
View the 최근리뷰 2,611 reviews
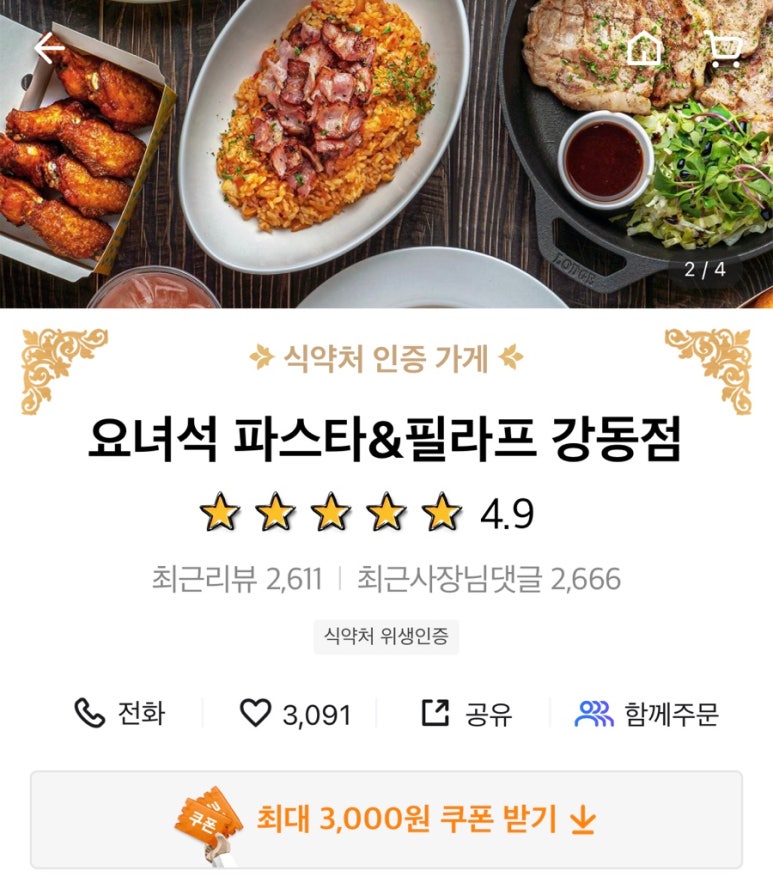click(x=237, y=579)
